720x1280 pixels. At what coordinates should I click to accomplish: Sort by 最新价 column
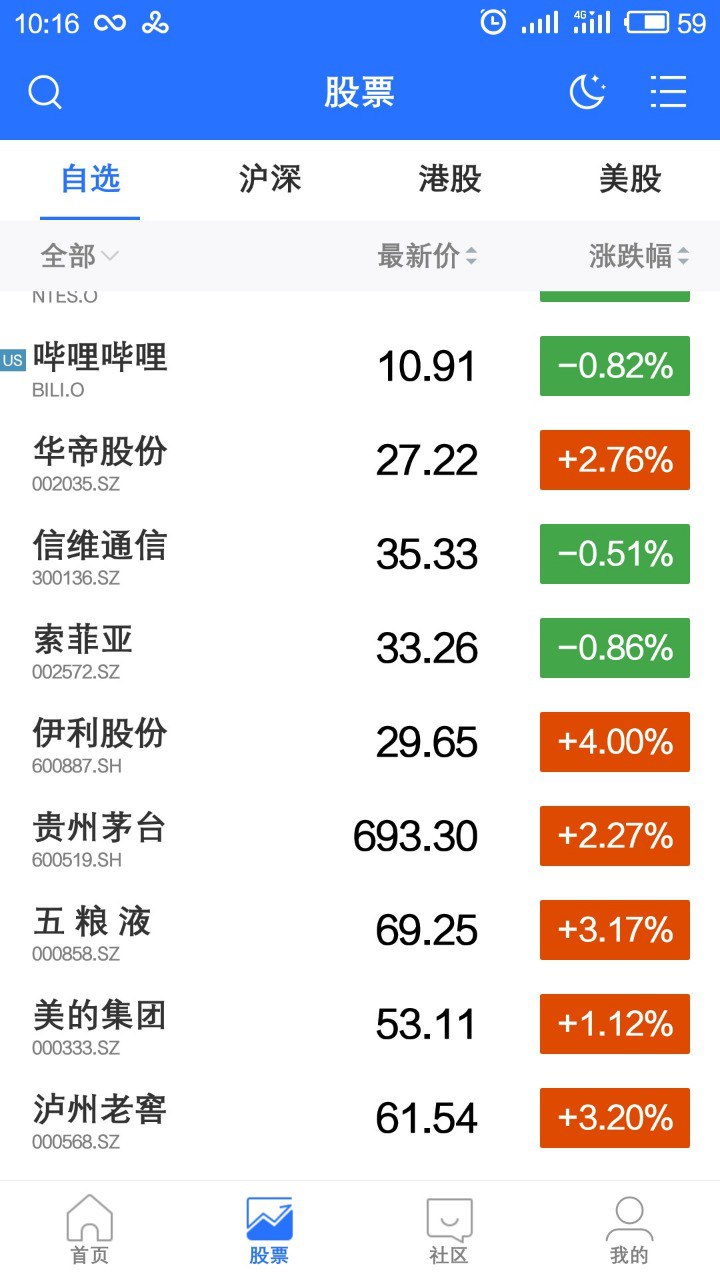click(427, 256)
